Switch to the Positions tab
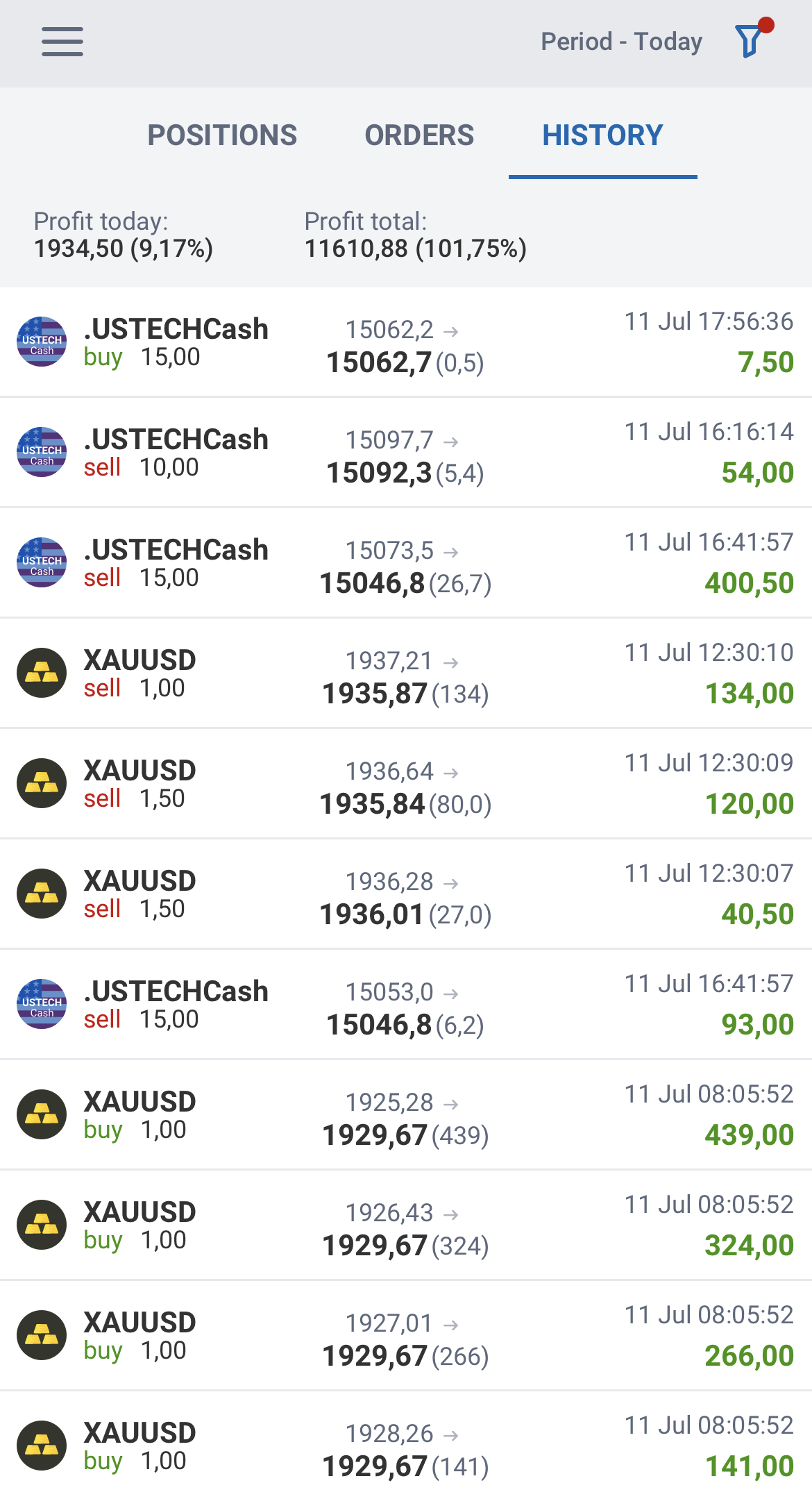The image size is (812, 1499). click(x=222, y=135)
